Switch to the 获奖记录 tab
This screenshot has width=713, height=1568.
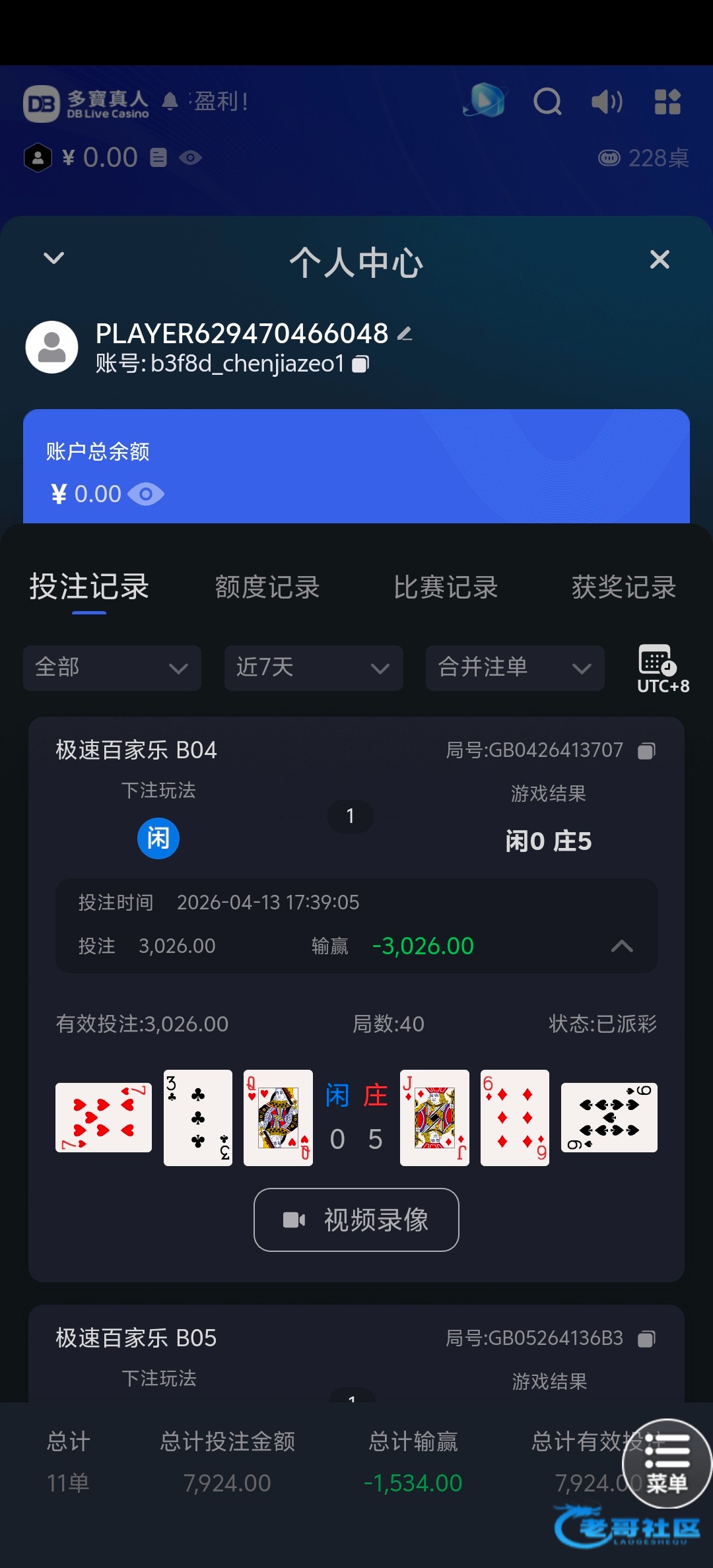click(623, 587)
